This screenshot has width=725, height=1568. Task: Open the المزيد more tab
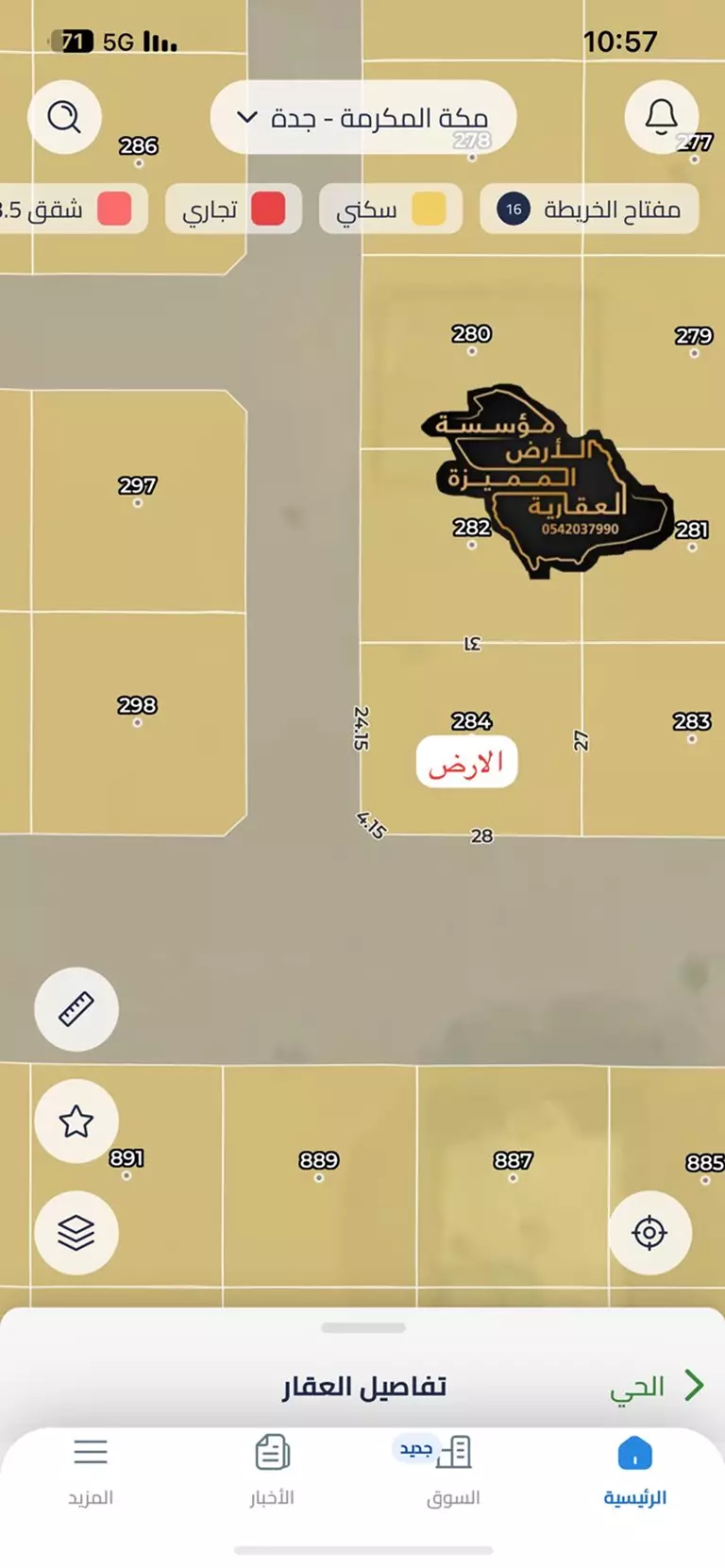[91, 1471]
